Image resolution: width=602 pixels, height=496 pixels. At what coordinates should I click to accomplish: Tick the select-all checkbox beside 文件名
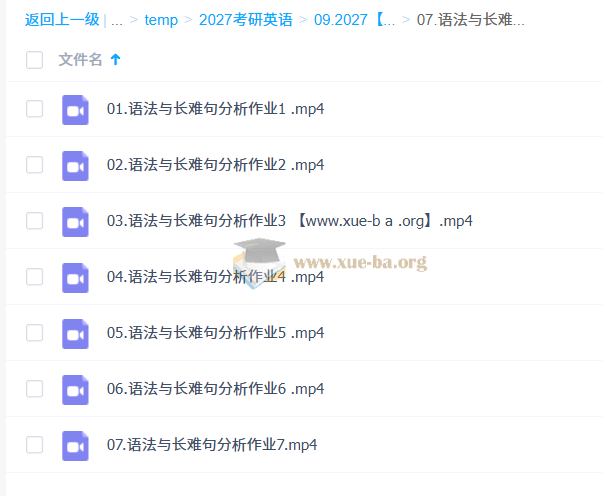tap(35, 60)
